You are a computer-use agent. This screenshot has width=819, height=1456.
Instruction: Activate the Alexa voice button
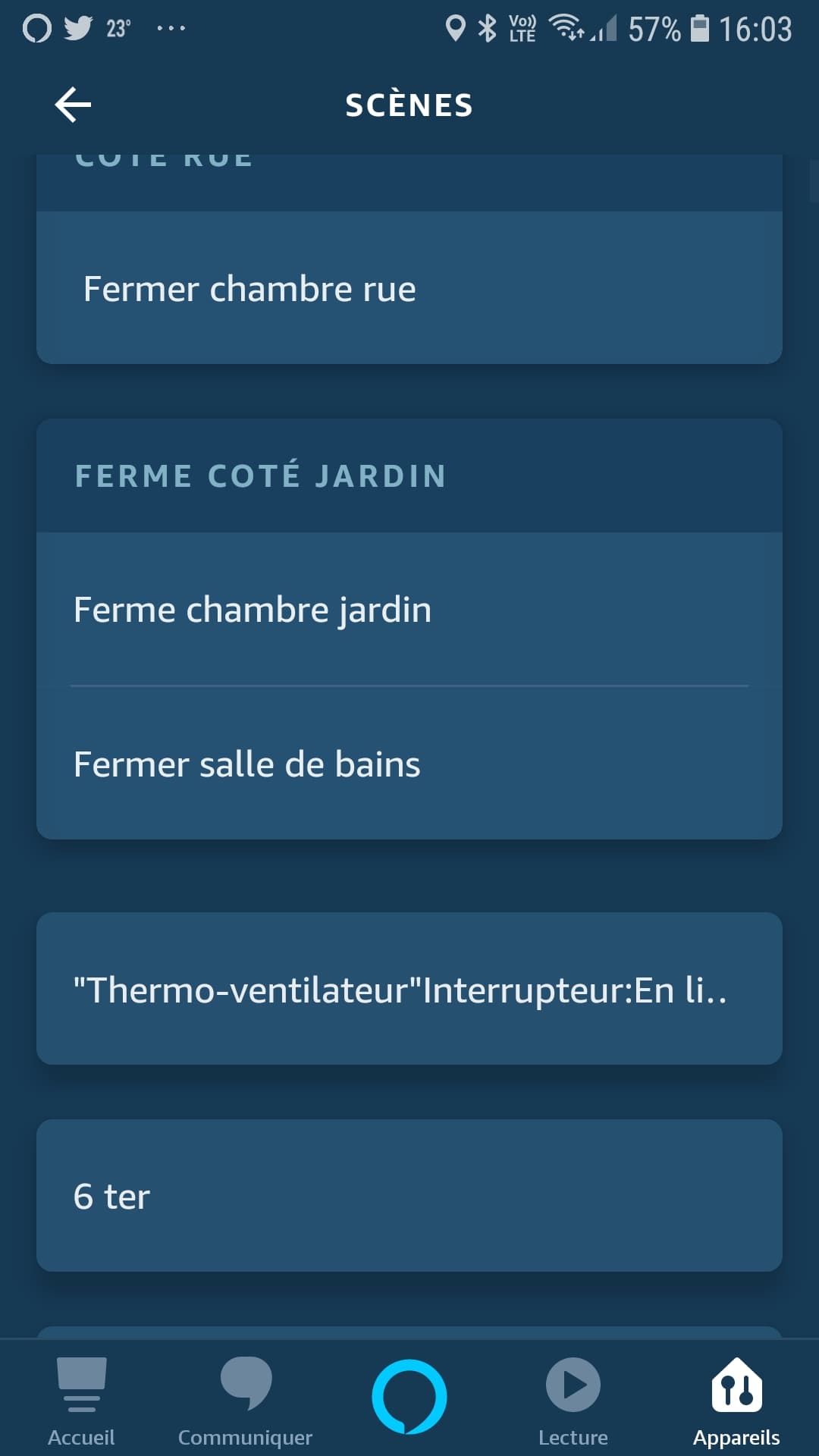pyautogui.click(x=409, y=1396)
